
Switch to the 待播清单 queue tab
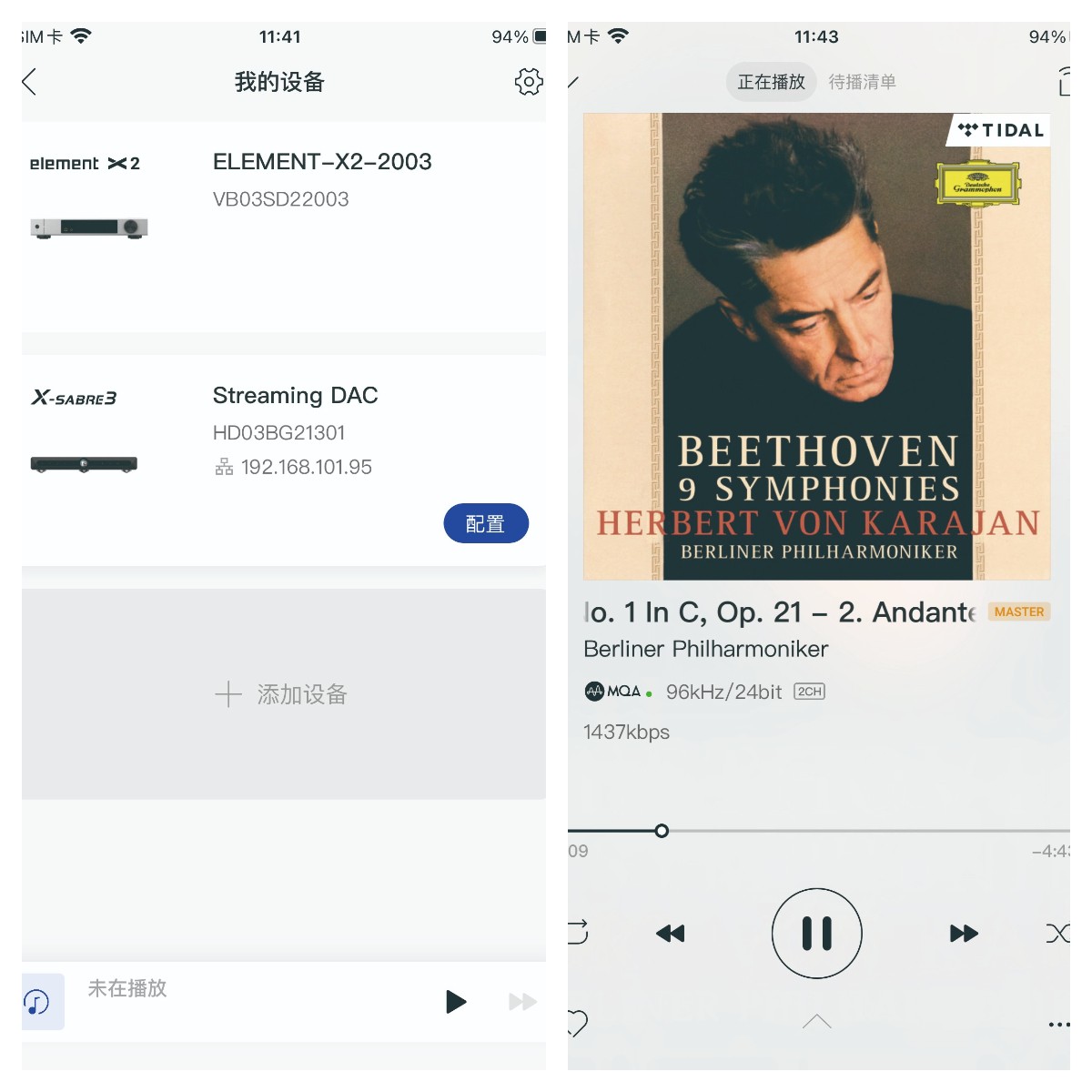tap(862, 82)
